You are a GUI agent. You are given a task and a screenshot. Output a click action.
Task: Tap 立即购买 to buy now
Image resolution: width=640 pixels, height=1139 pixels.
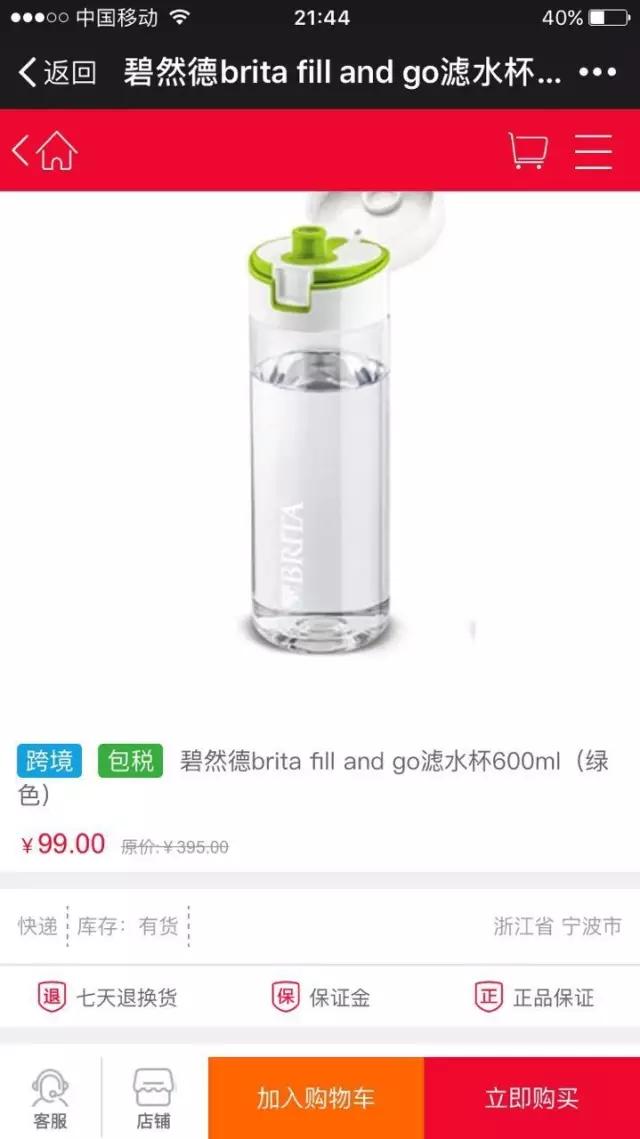532,1097
